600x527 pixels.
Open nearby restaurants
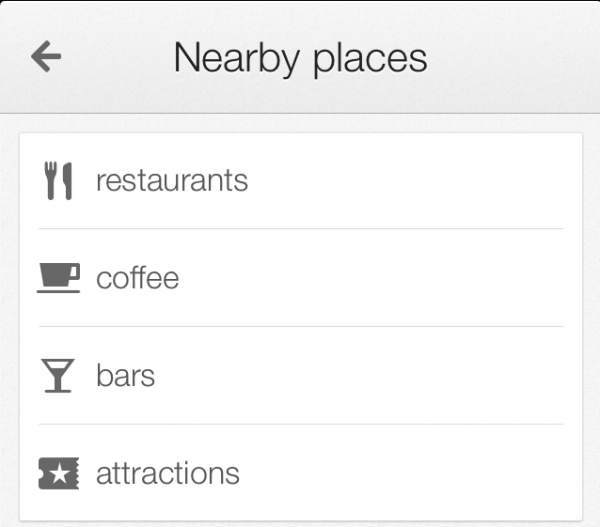pos(171,181)
